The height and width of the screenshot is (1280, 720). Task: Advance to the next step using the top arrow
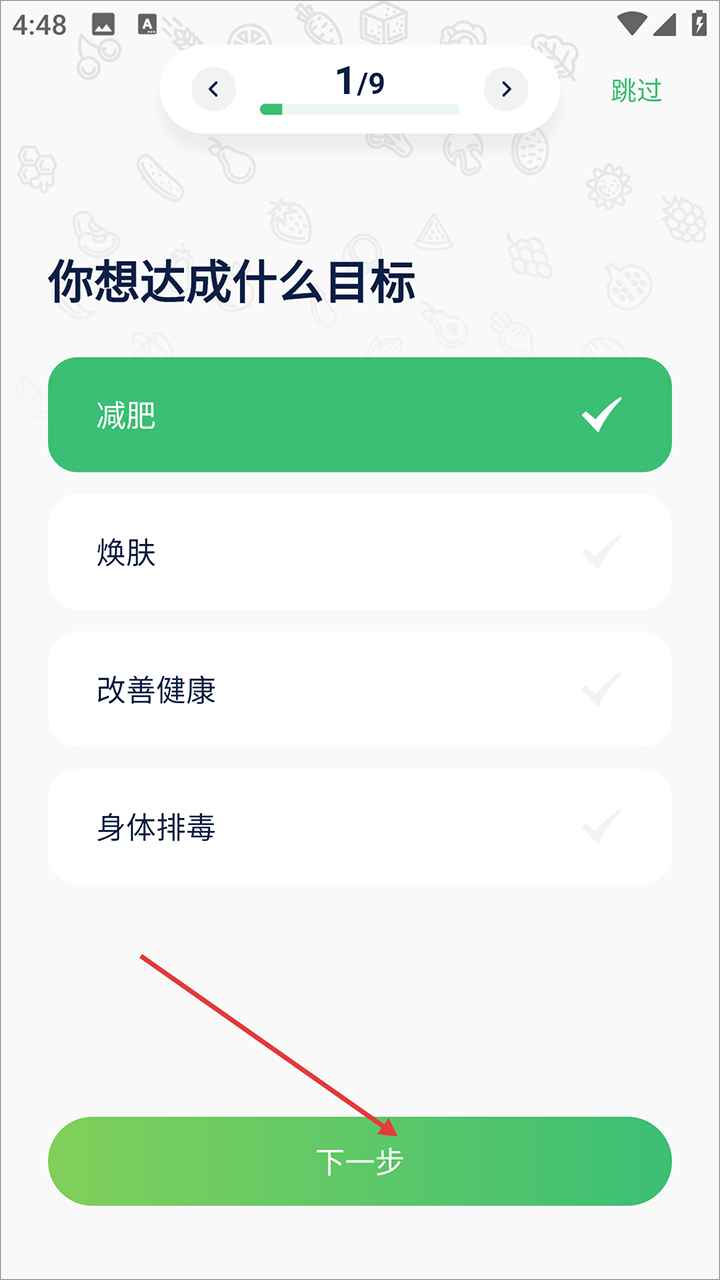506,90
